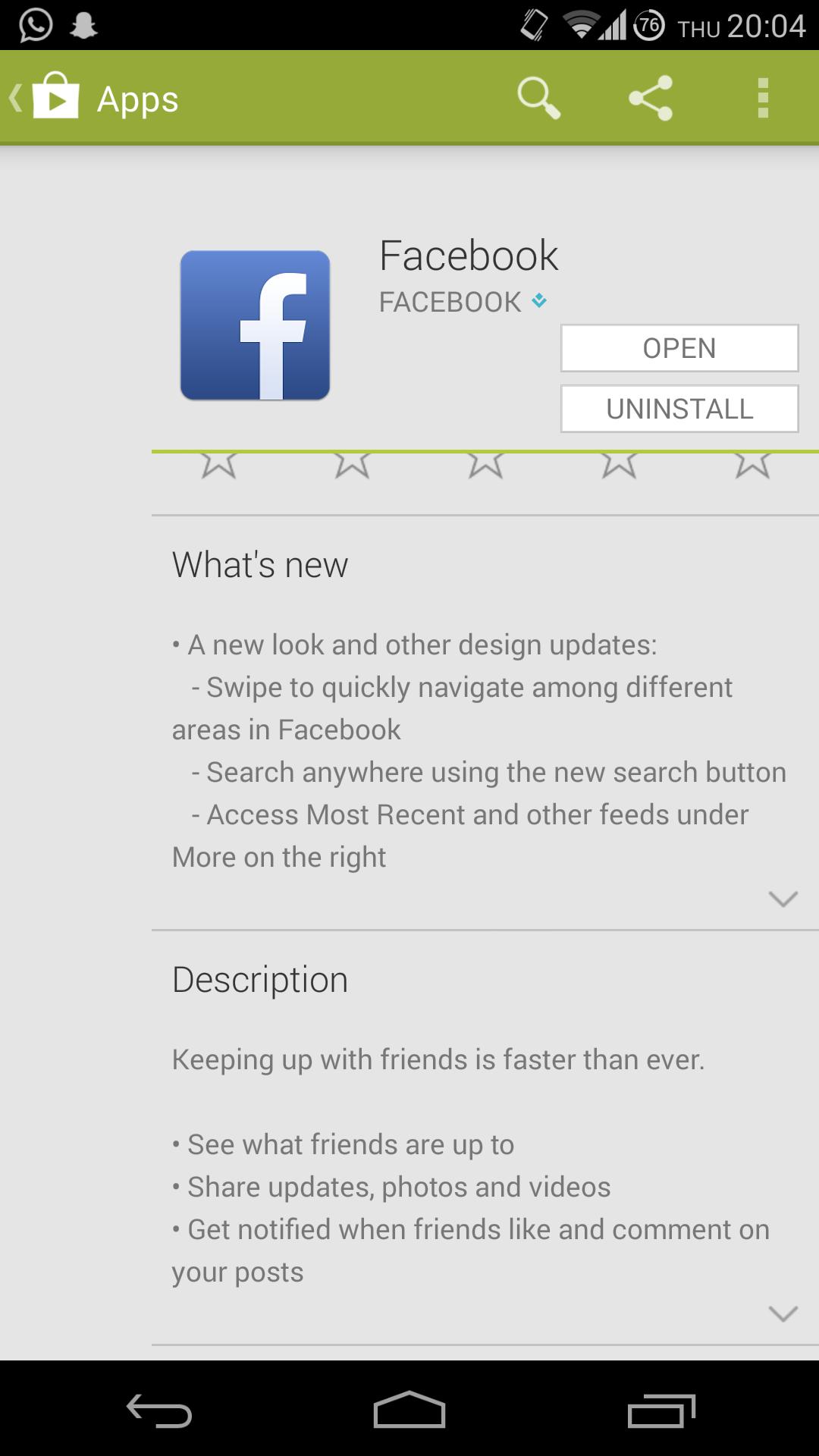Uninstall the Facebook app
Image resolution: width=819 pixels, height=1456 pixels.
point(679,409)
